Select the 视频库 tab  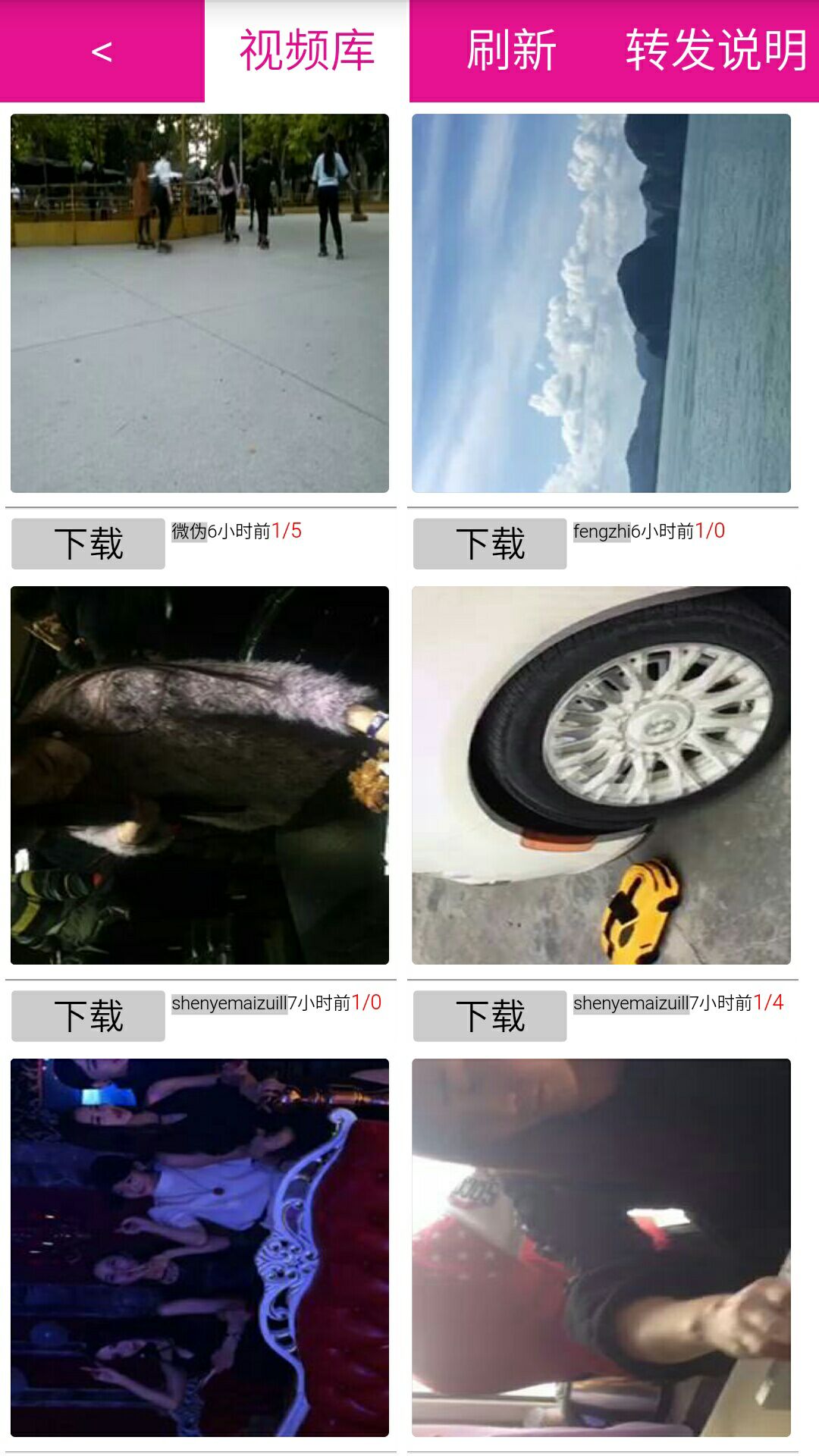click(307, 52)
